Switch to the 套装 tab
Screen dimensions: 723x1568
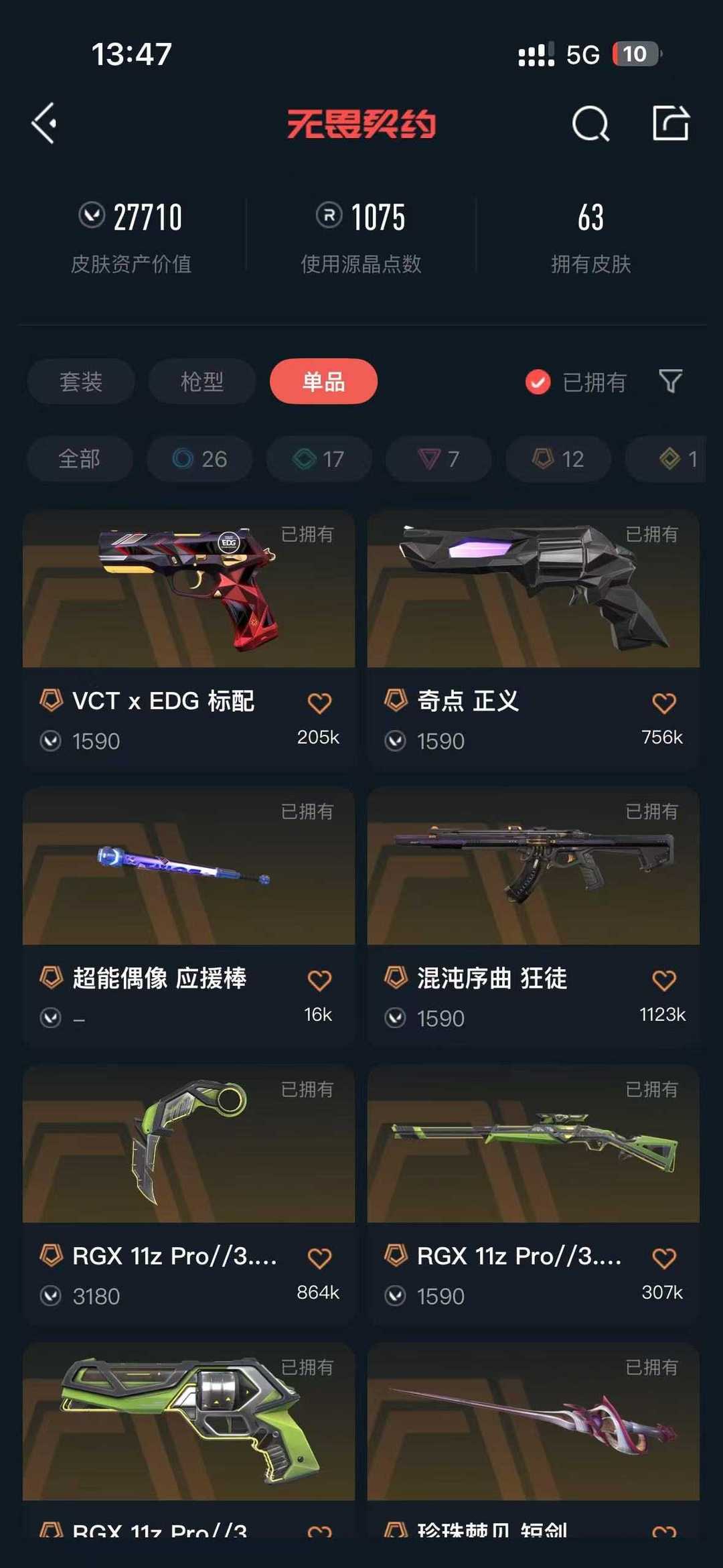pos(81,382)
